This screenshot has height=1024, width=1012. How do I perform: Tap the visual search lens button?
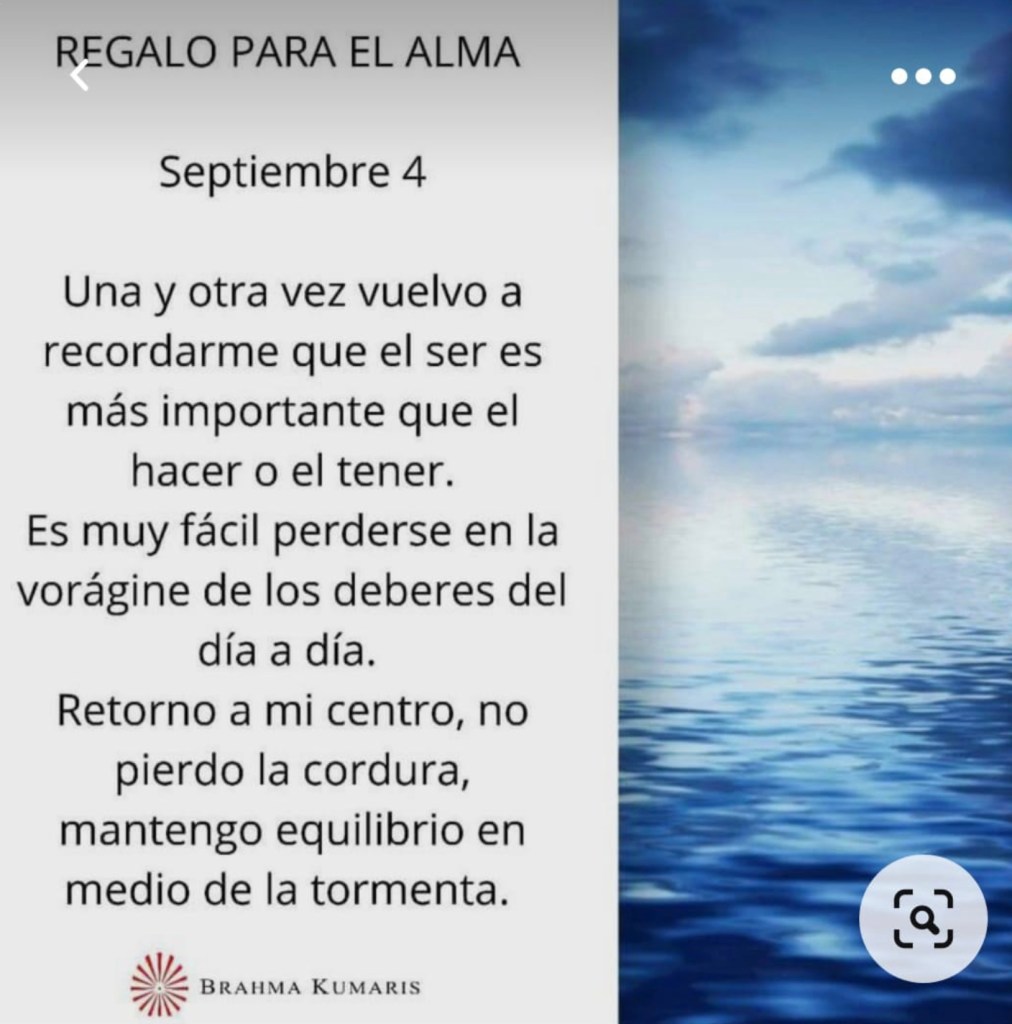pos(923,918)
